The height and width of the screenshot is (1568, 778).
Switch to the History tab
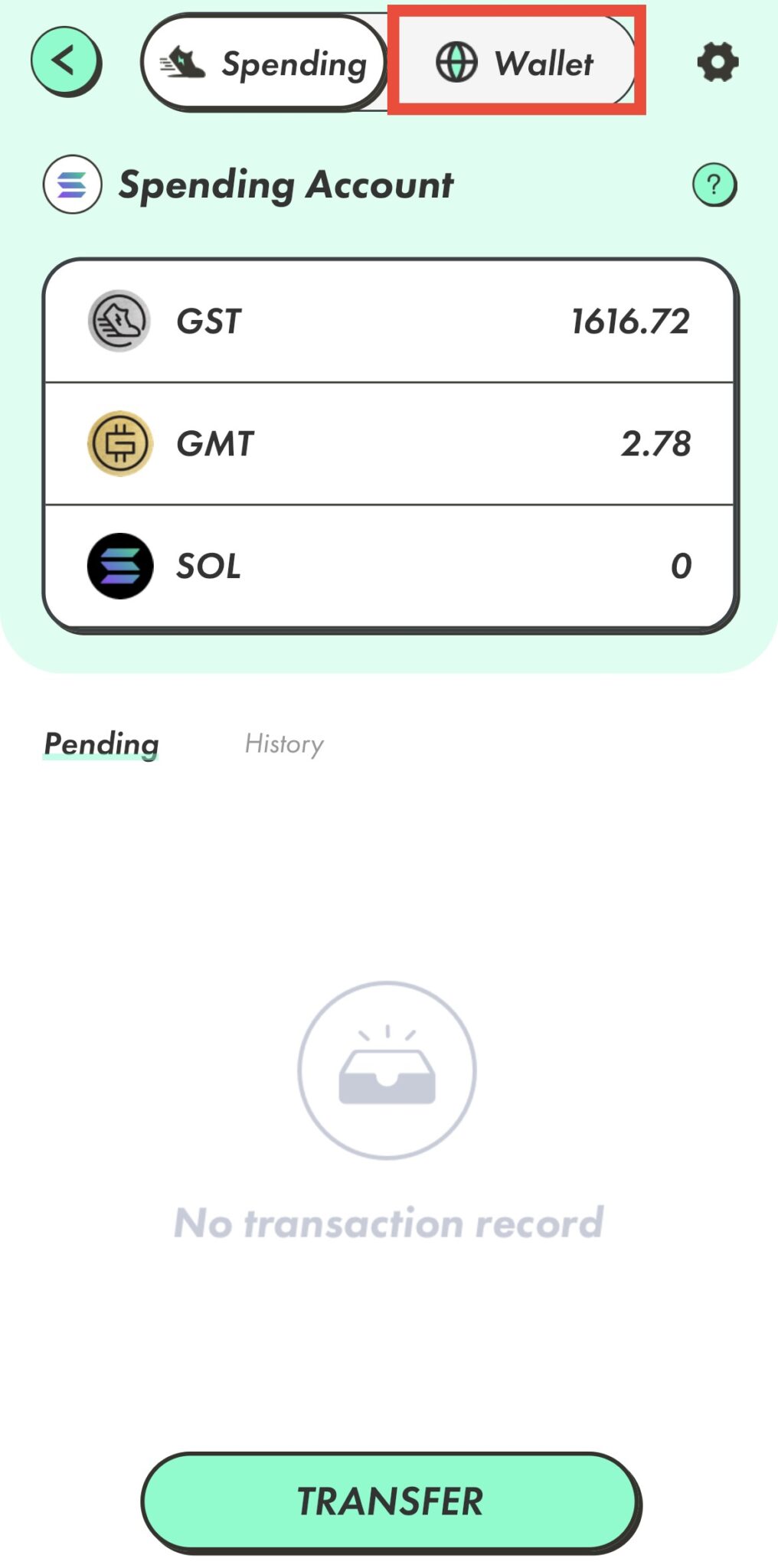click(x=284, y=743)
